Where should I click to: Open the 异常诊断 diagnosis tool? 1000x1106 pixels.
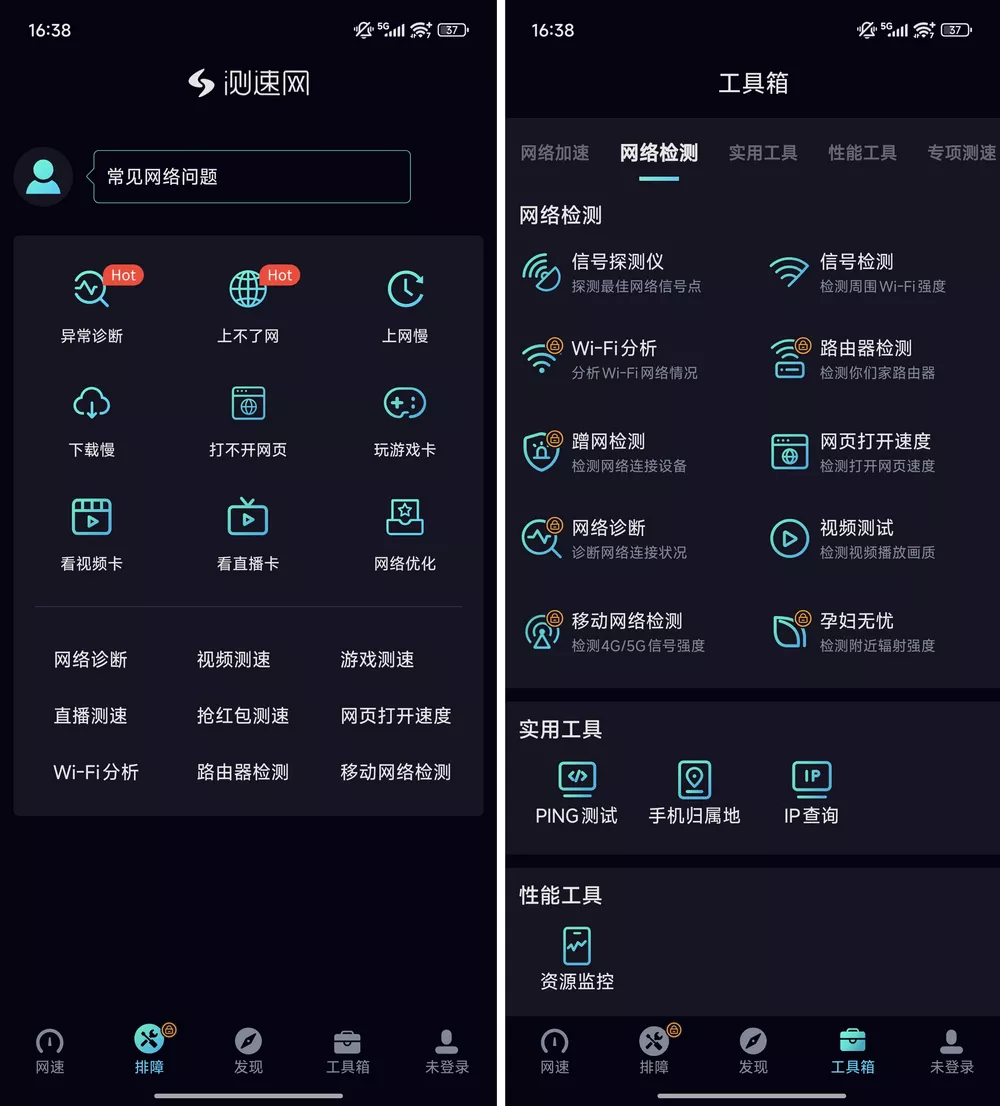click(92, 306)
